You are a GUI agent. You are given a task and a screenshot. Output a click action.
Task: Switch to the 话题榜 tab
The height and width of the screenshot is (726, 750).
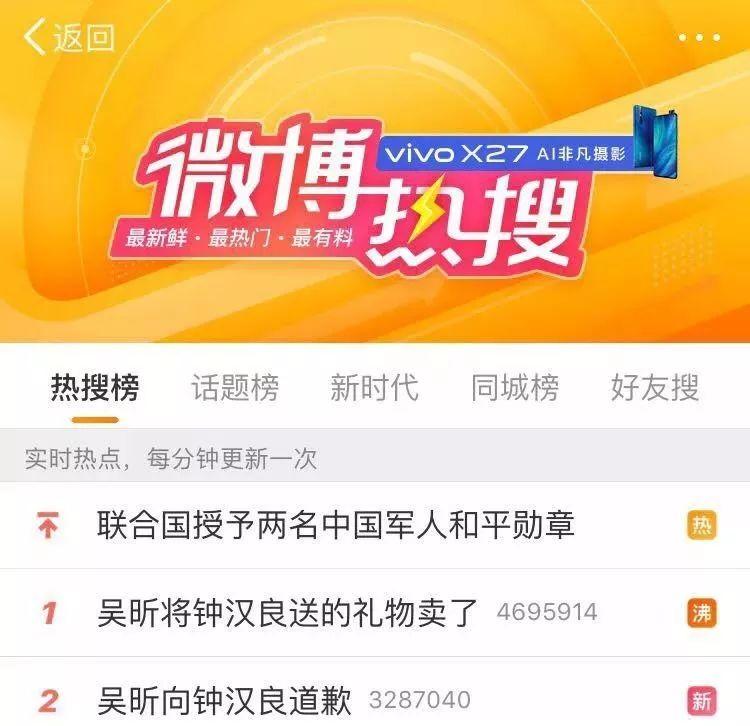pos(235,387)
